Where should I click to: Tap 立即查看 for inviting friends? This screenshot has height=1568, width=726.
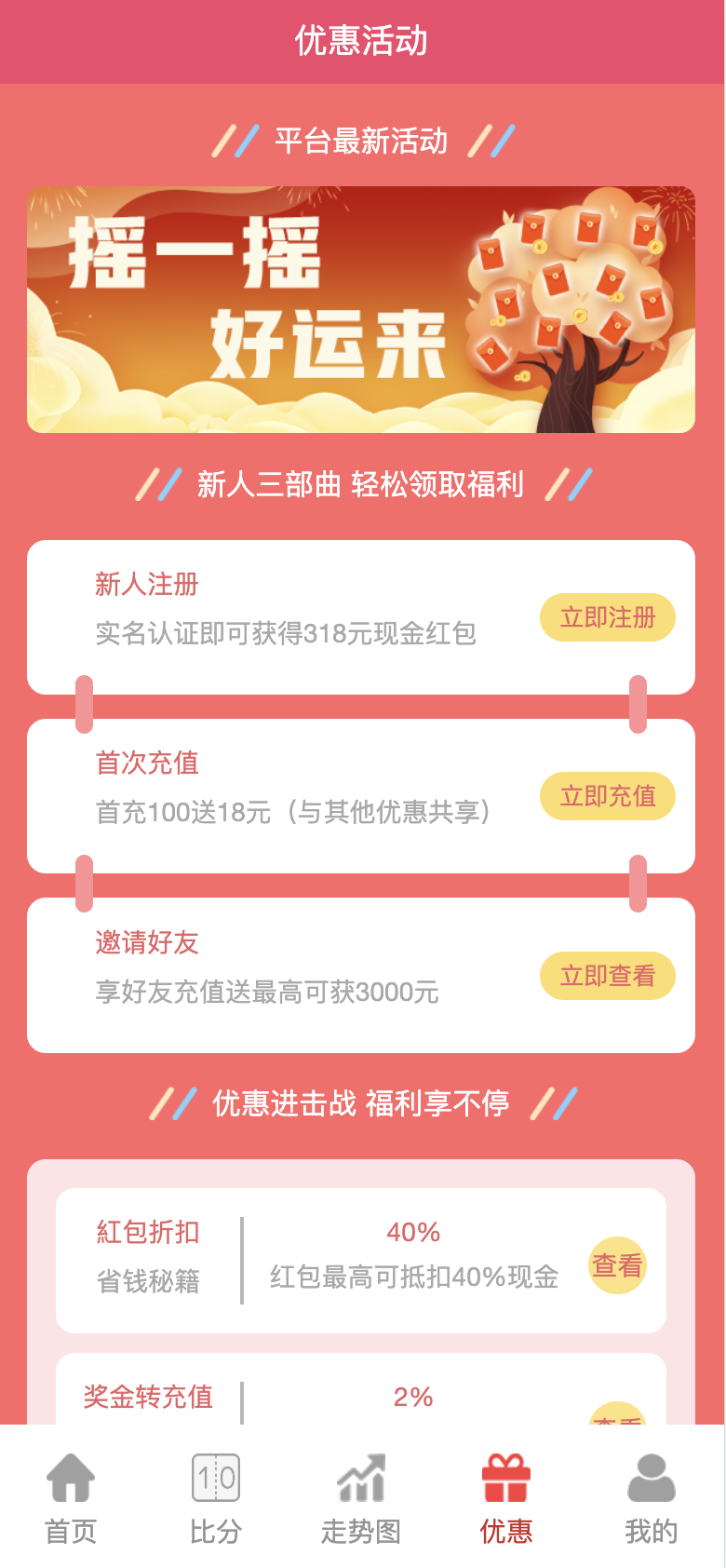(x=608, y=976)
